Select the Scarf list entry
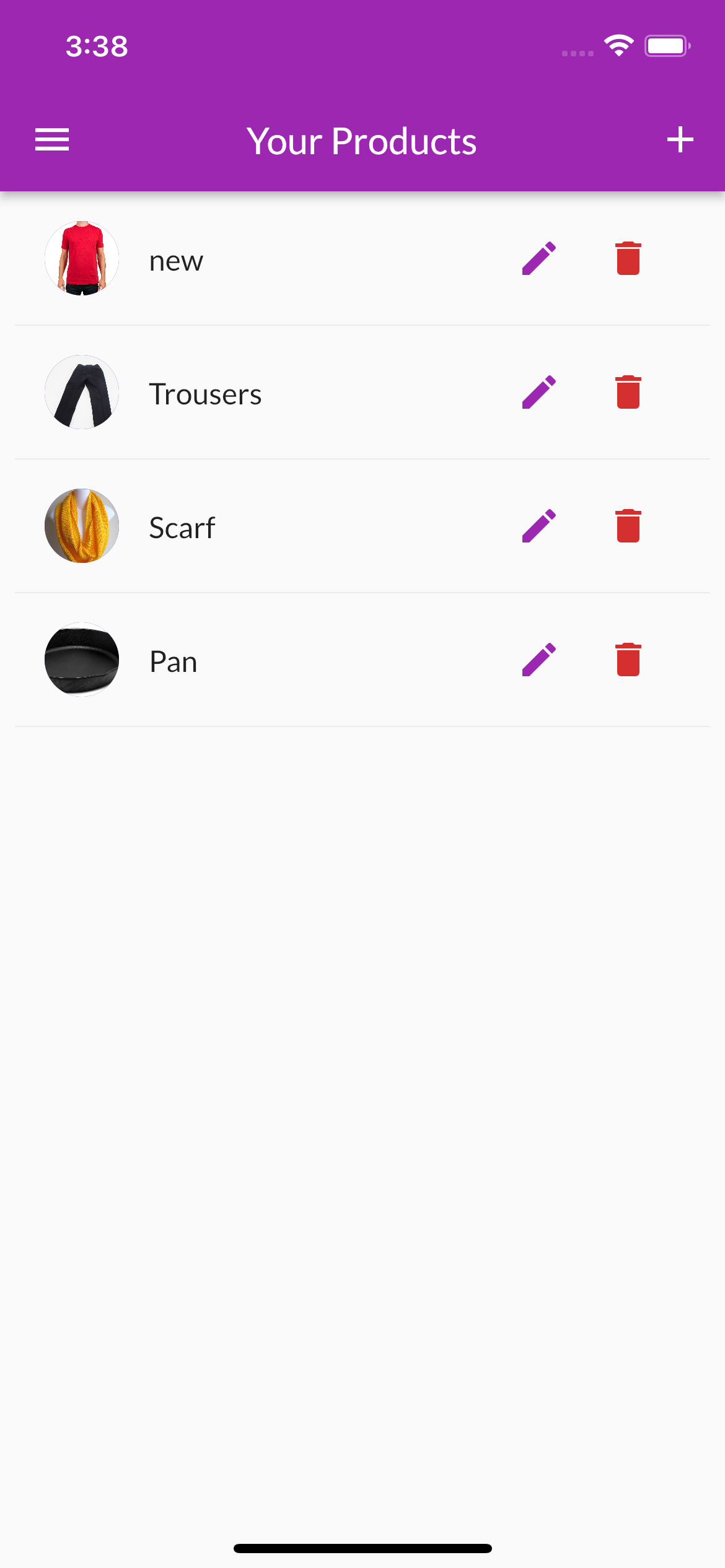Image resolution: width=725 pixels, height=1568 pixels. pyautogui.click(x=248, y=526)
